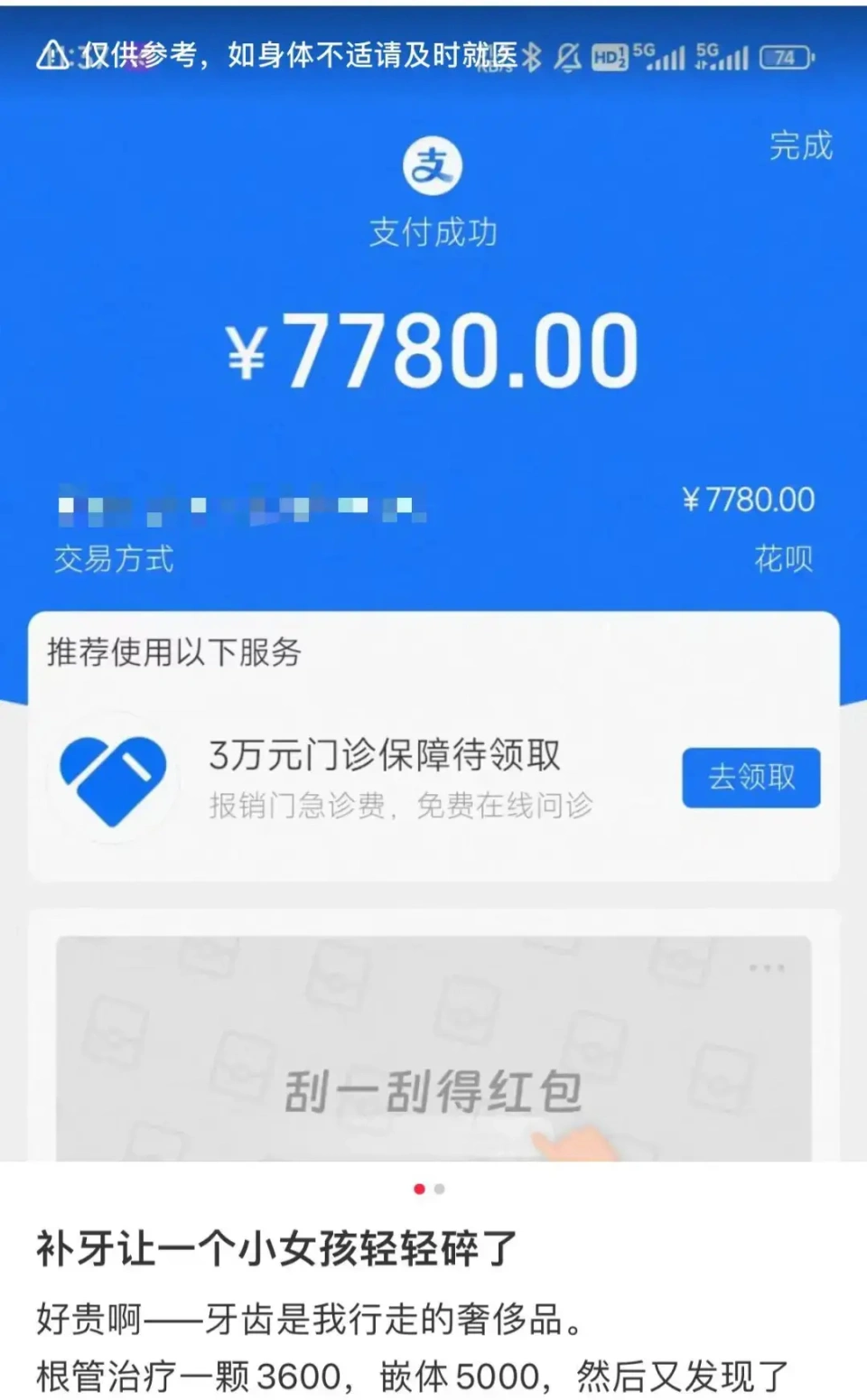Tap the second page indicator dot
Screen dimensions: 867x1400
tap(440, 1189)
